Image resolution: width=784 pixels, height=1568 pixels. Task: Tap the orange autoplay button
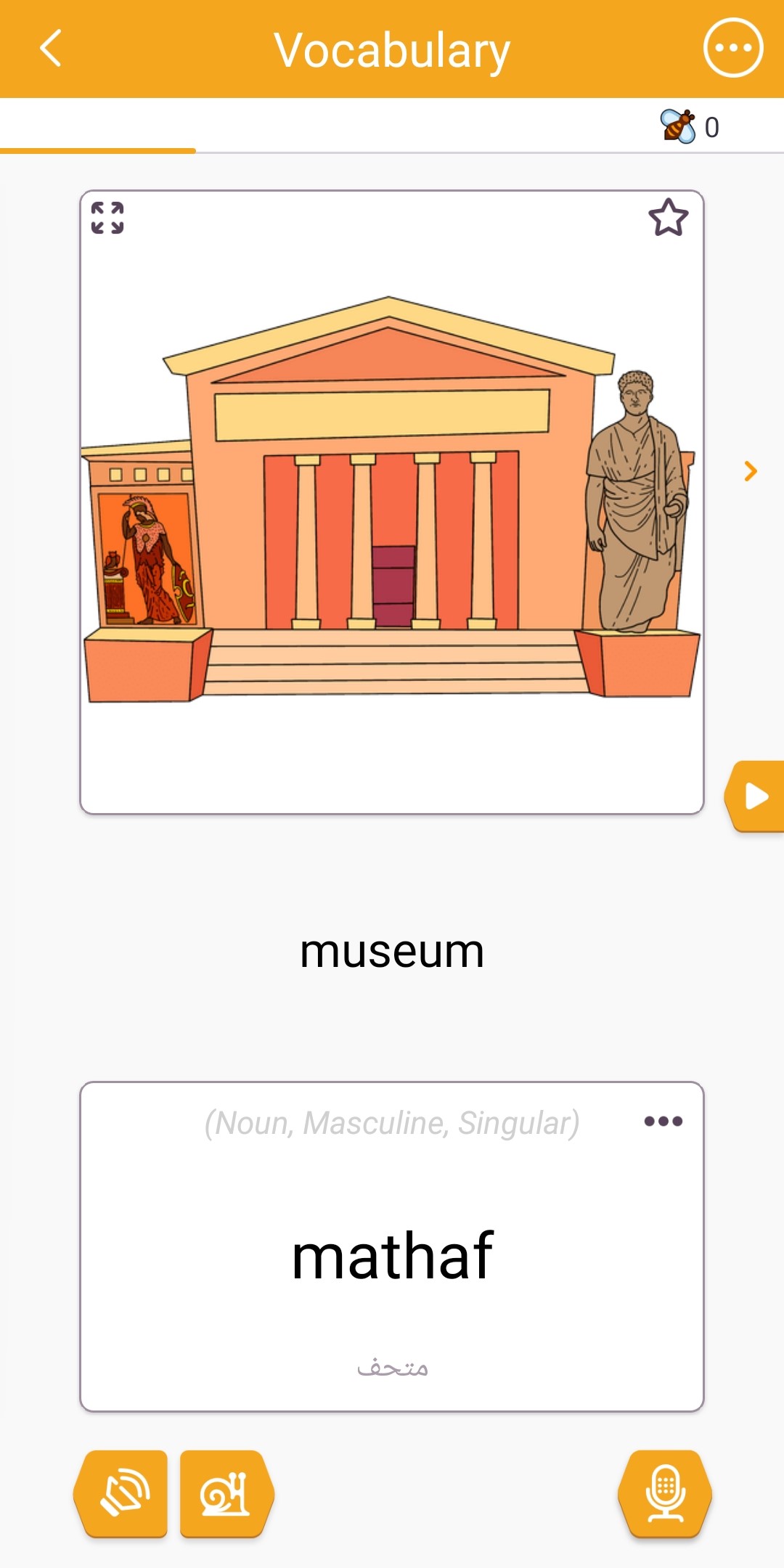[755, 796]
